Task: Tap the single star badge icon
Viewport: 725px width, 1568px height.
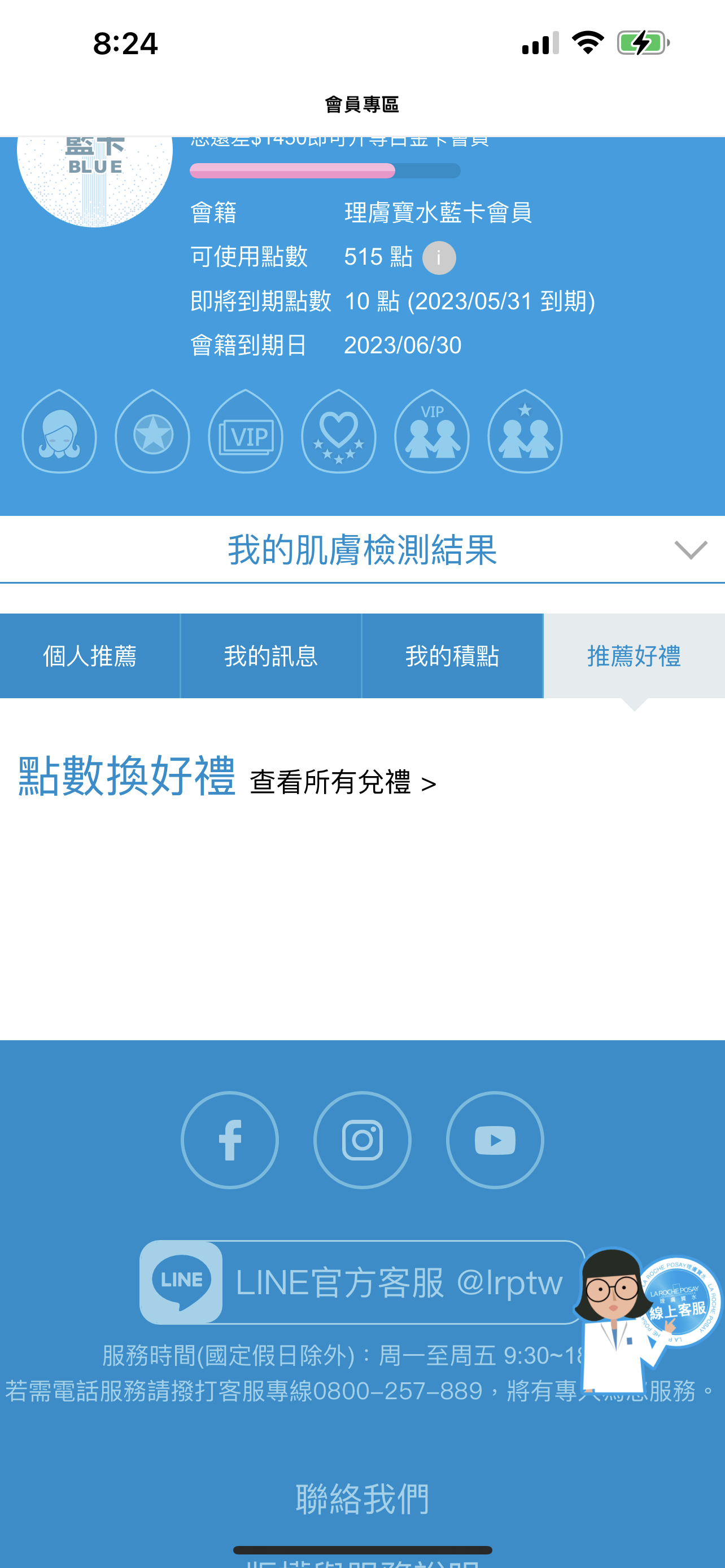Action: click(152, 432)
